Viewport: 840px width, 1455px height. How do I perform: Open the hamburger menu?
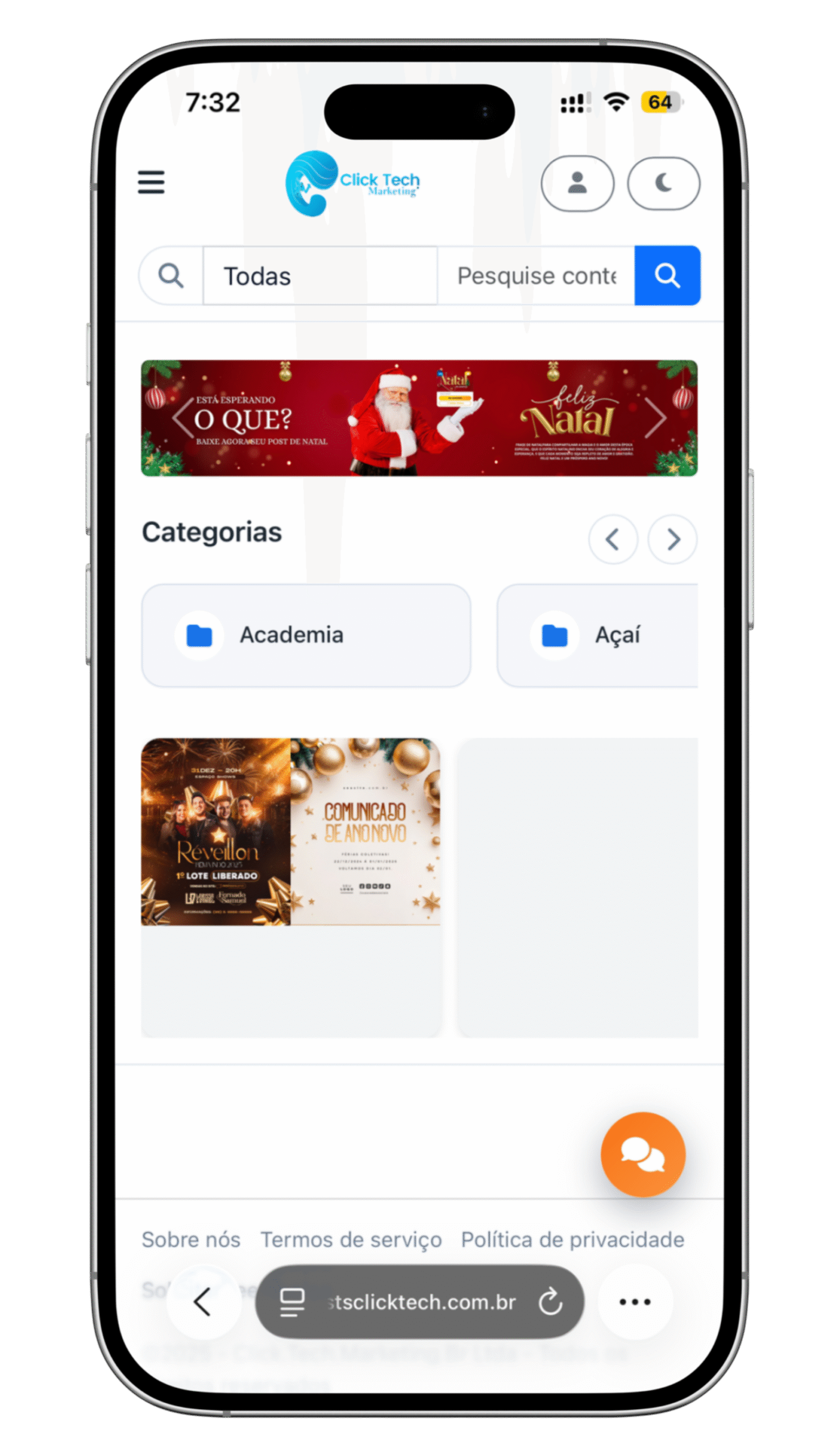coord(151,182)
